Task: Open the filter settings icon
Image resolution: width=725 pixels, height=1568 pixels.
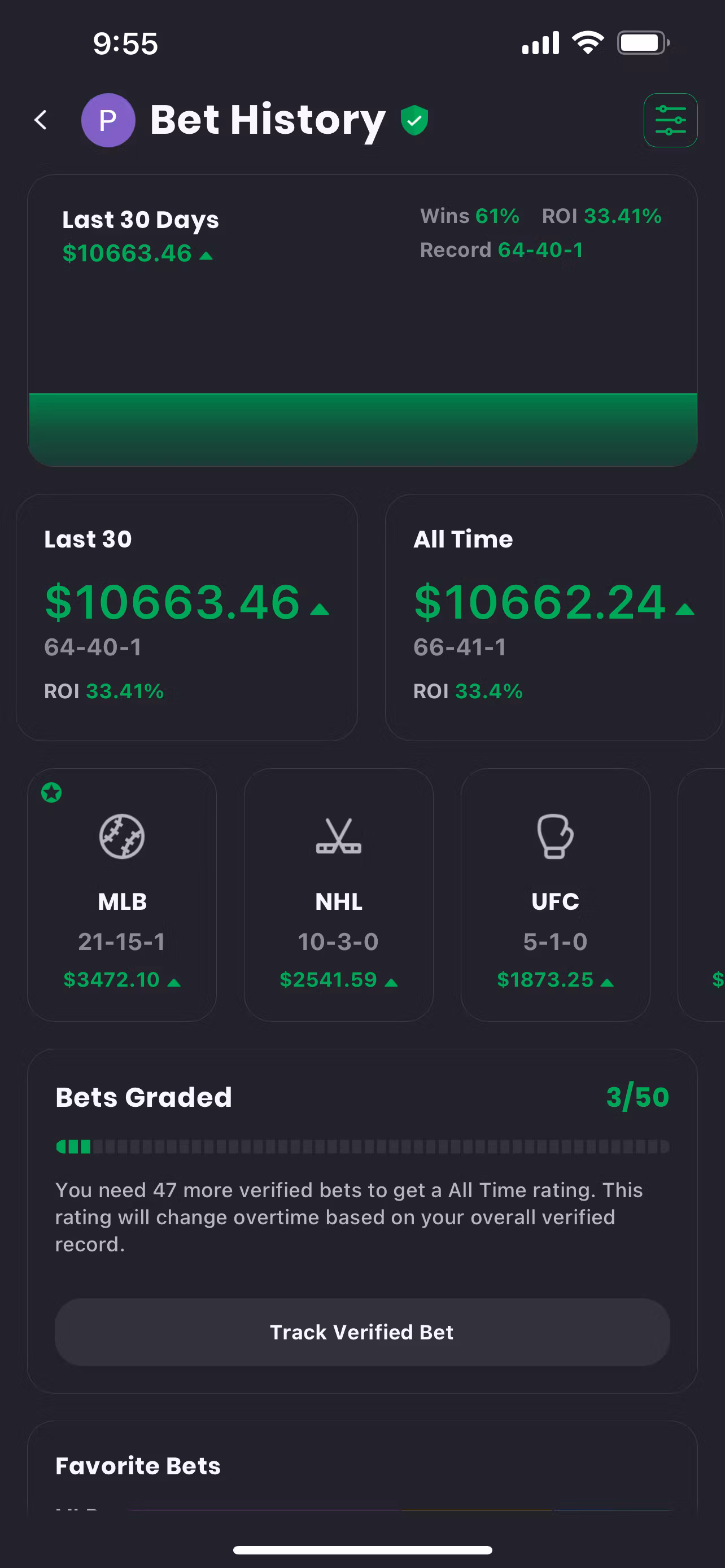Action: 670,120
